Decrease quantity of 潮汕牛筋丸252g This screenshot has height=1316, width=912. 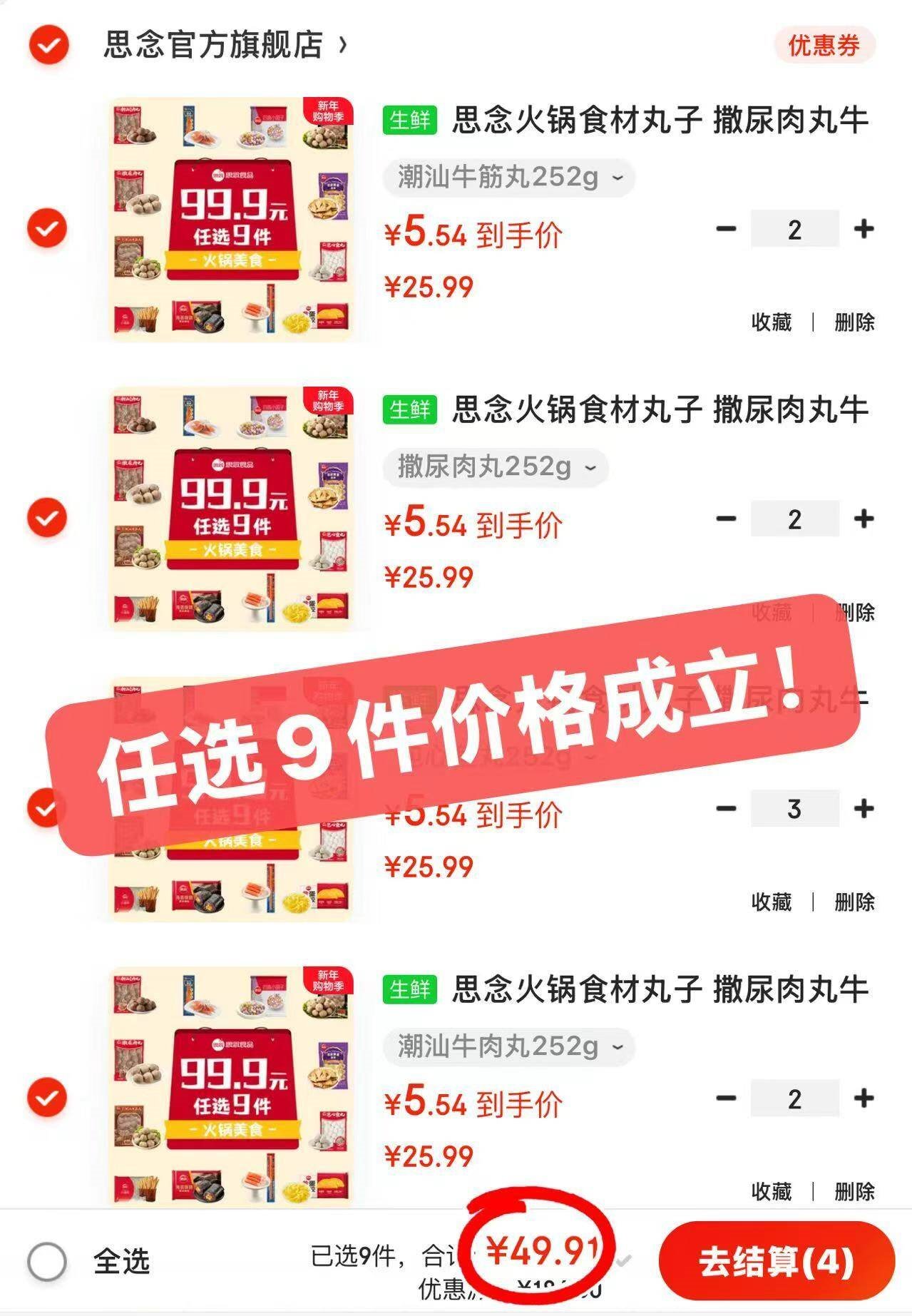(x=726, y=229)
